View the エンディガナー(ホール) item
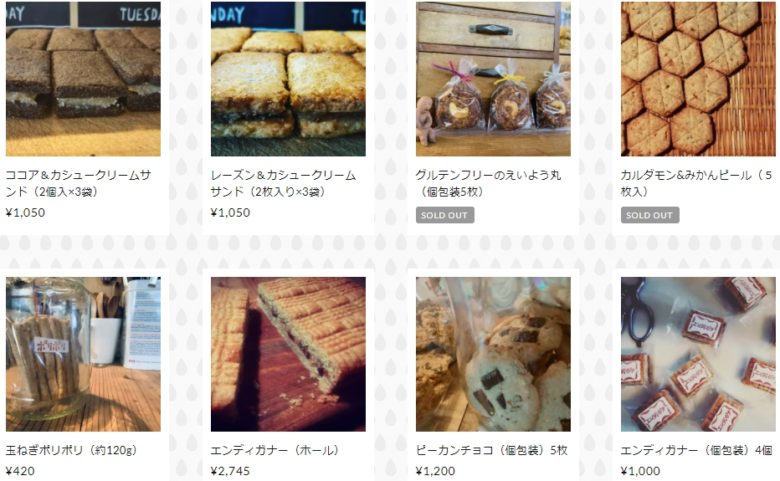 tap(288, 354)
